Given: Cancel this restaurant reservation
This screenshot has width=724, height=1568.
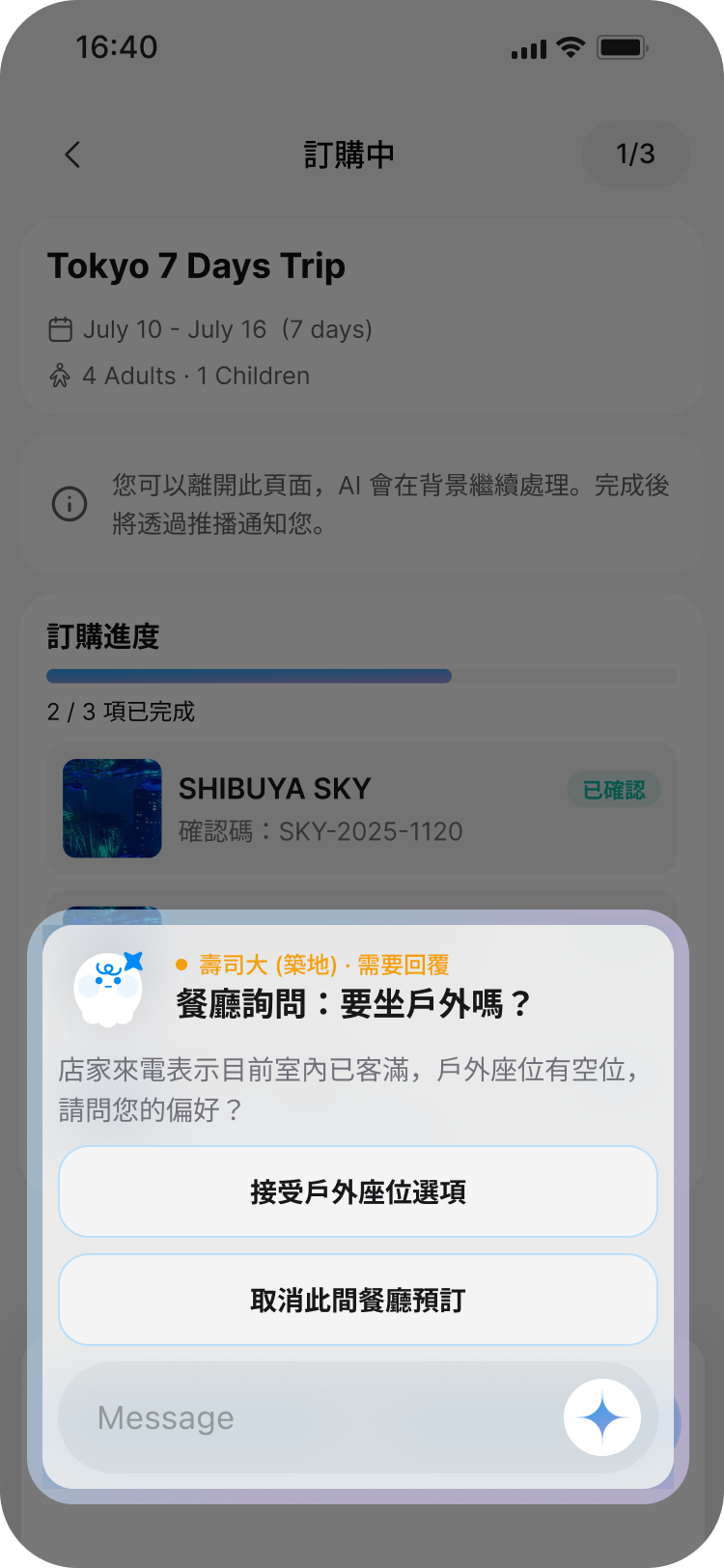Looking at the screenshot, I should coord(357,1300).
